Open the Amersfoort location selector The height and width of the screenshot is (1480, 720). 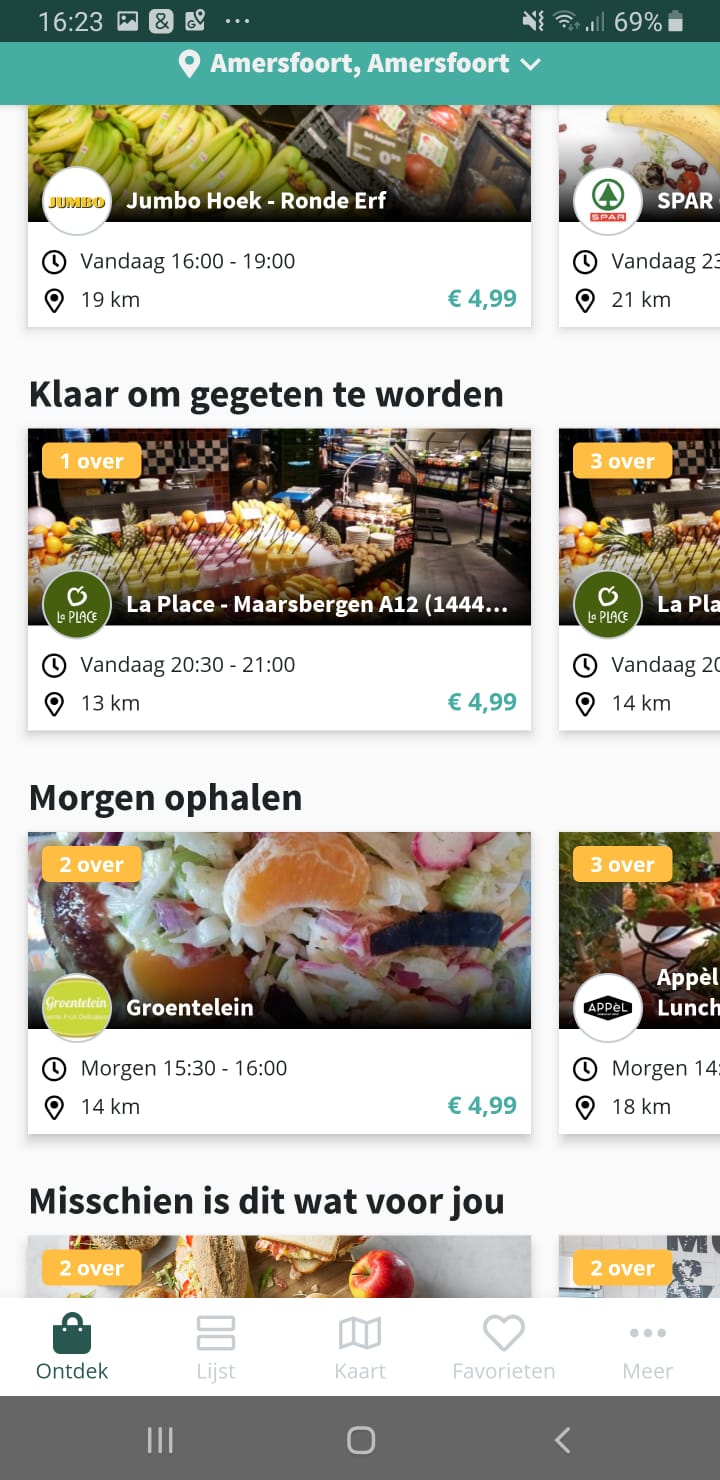coord(360,64)
